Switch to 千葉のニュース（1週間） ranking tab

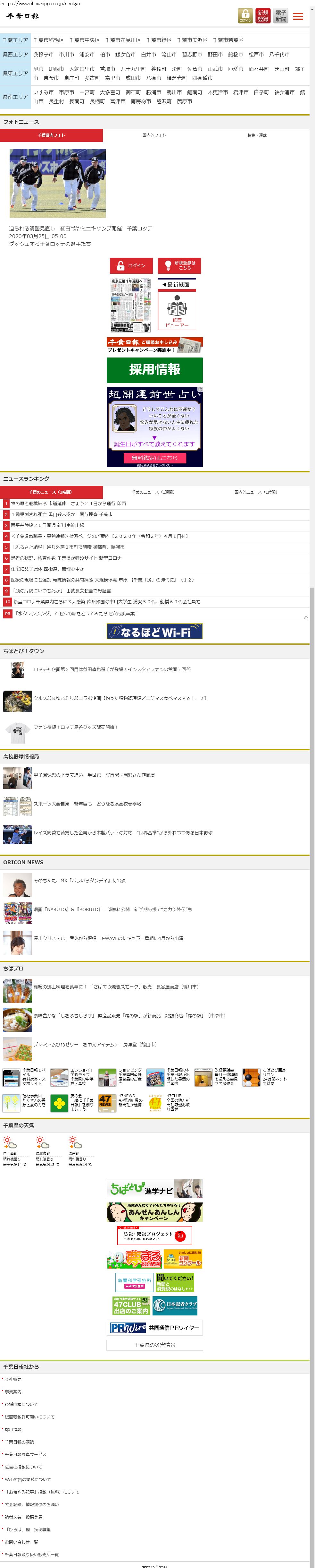[x=153, y=492]
